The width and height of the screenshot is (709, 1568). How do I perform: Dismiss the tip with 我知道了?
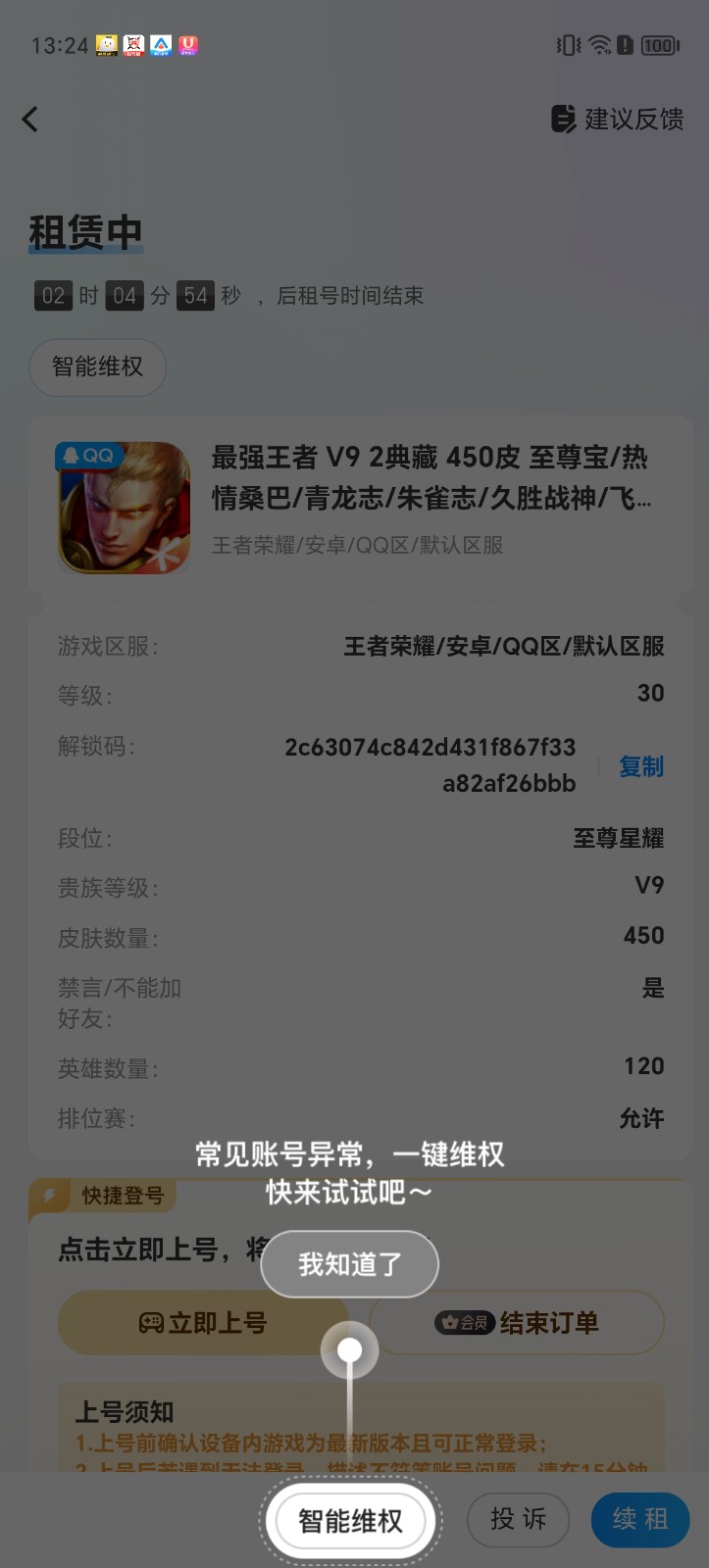pos(349,1264)
